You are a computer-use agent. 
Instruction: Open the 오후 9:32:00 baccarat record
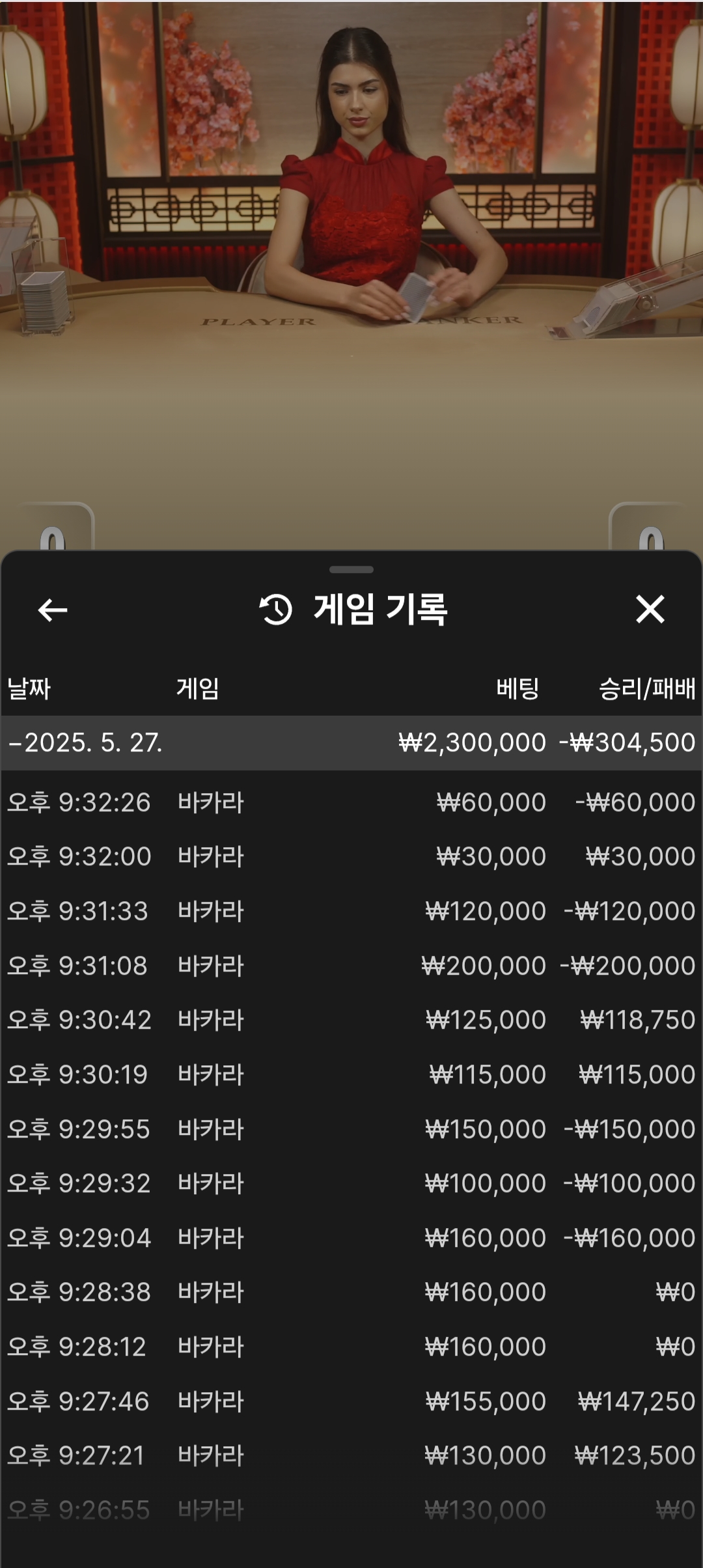[x=351, y=856]
